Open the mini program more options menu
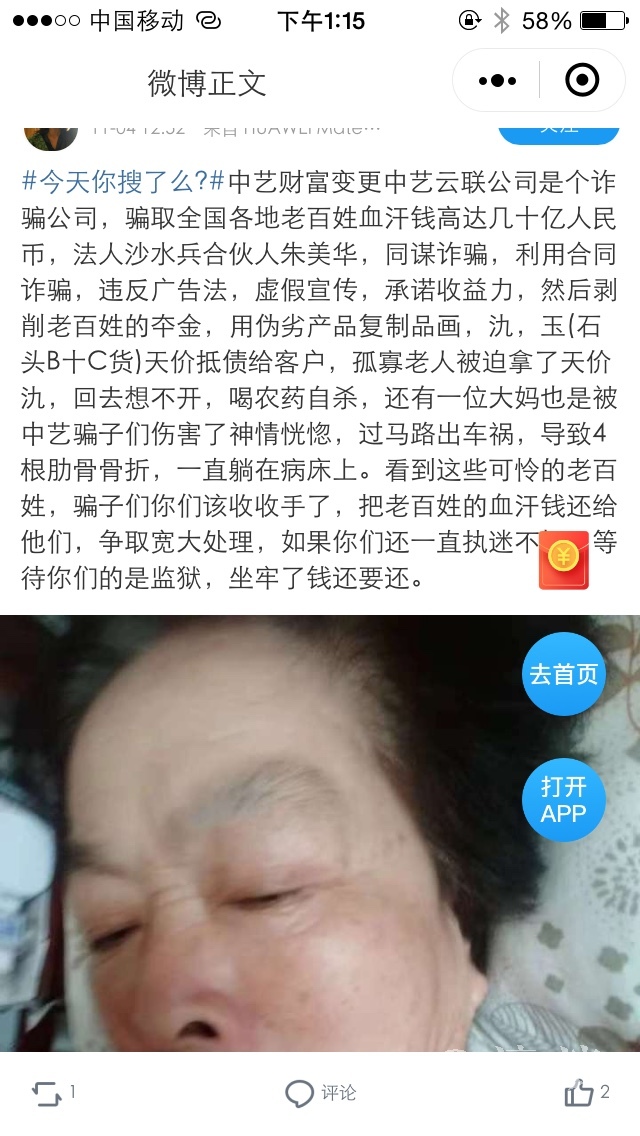The height and width of the screenshot is (1136, 640). [x=497, y=80]
